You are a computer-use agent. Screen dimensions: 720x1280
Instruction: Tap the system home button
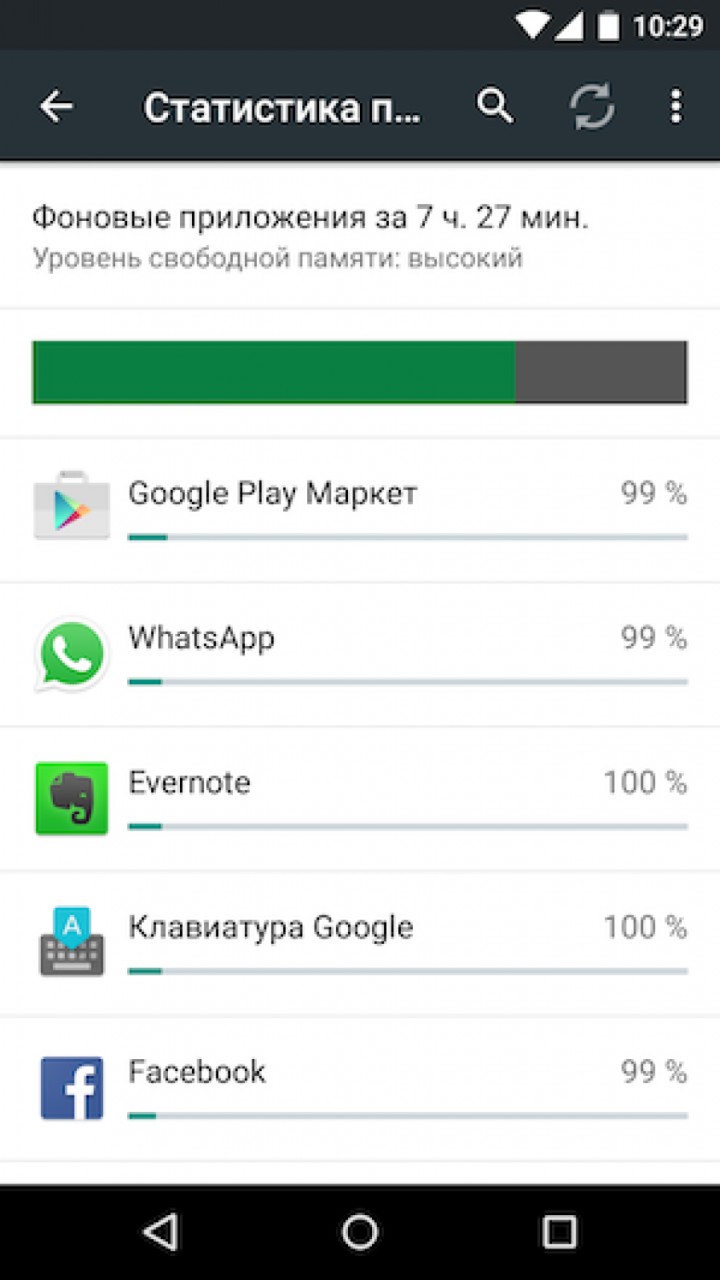pos(360,1232)
